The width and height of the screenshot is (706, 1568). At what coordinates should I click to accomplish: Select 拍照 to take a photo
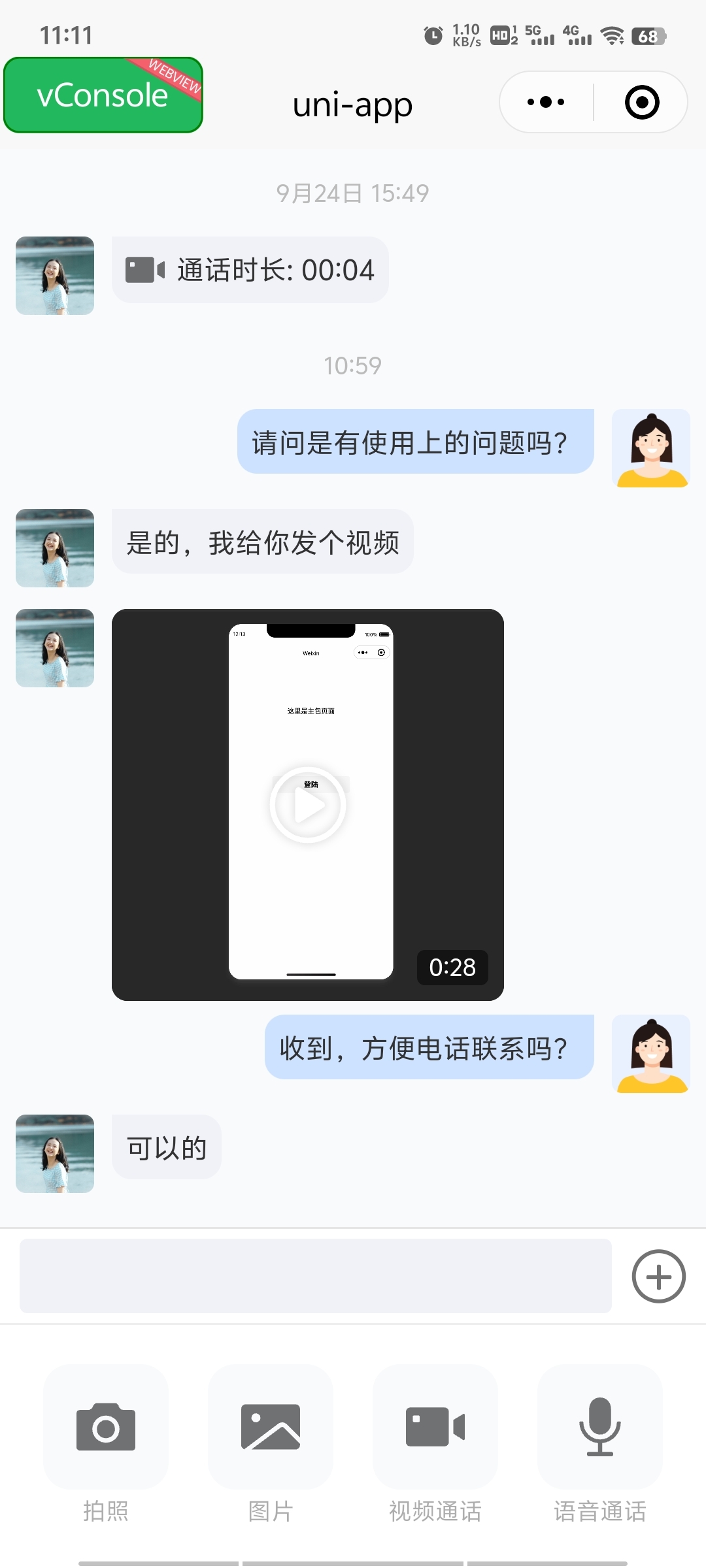pos(106,1428)
